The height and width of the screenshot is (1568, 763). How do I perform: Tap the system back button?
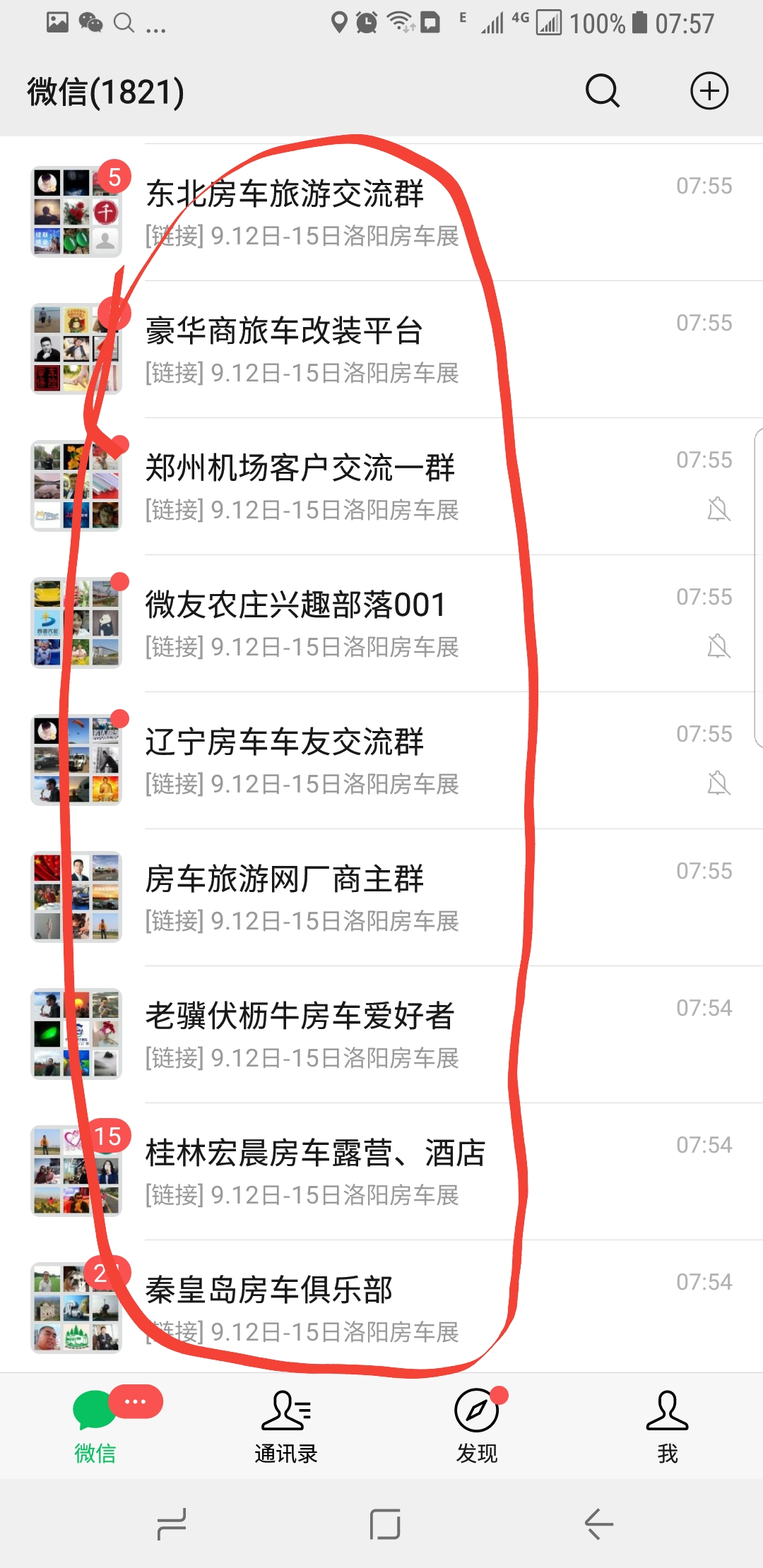coord(598,1524)
